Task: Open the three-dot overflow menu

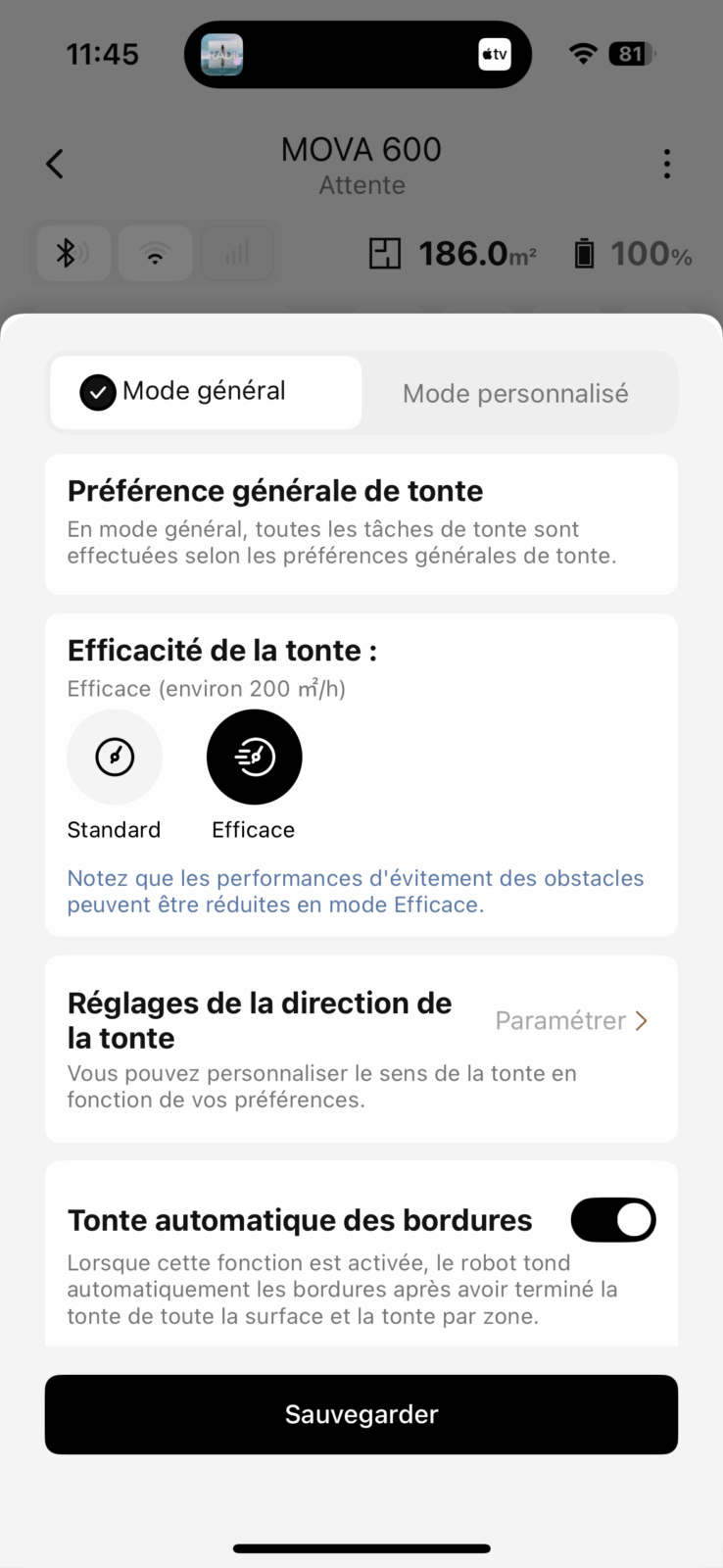Action: pyautogui.click(x=667, y=164)
